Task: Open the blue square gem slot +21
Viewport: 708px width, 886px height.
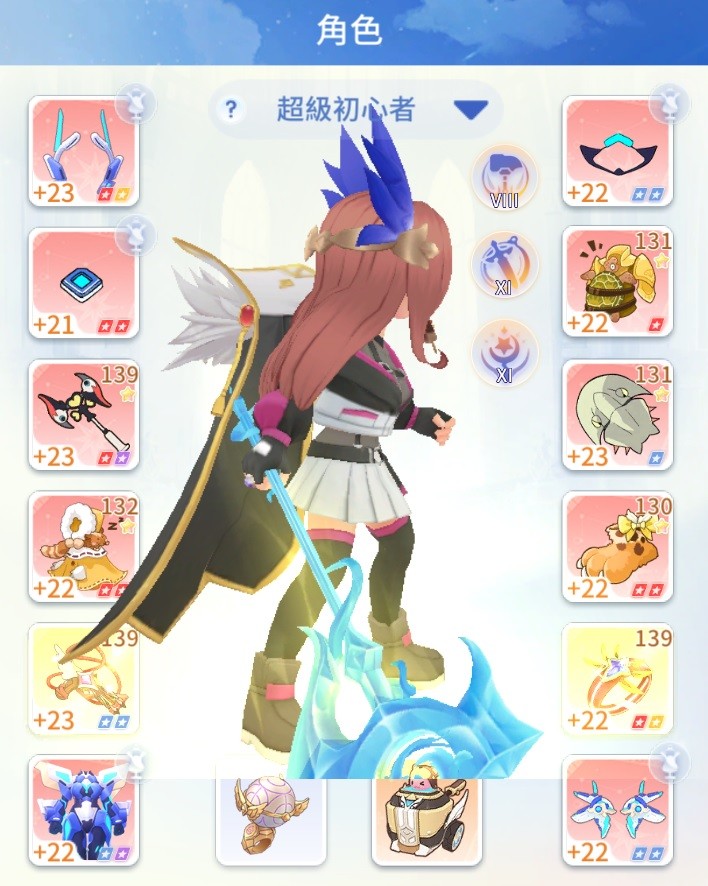Action: tap(83, 283)
